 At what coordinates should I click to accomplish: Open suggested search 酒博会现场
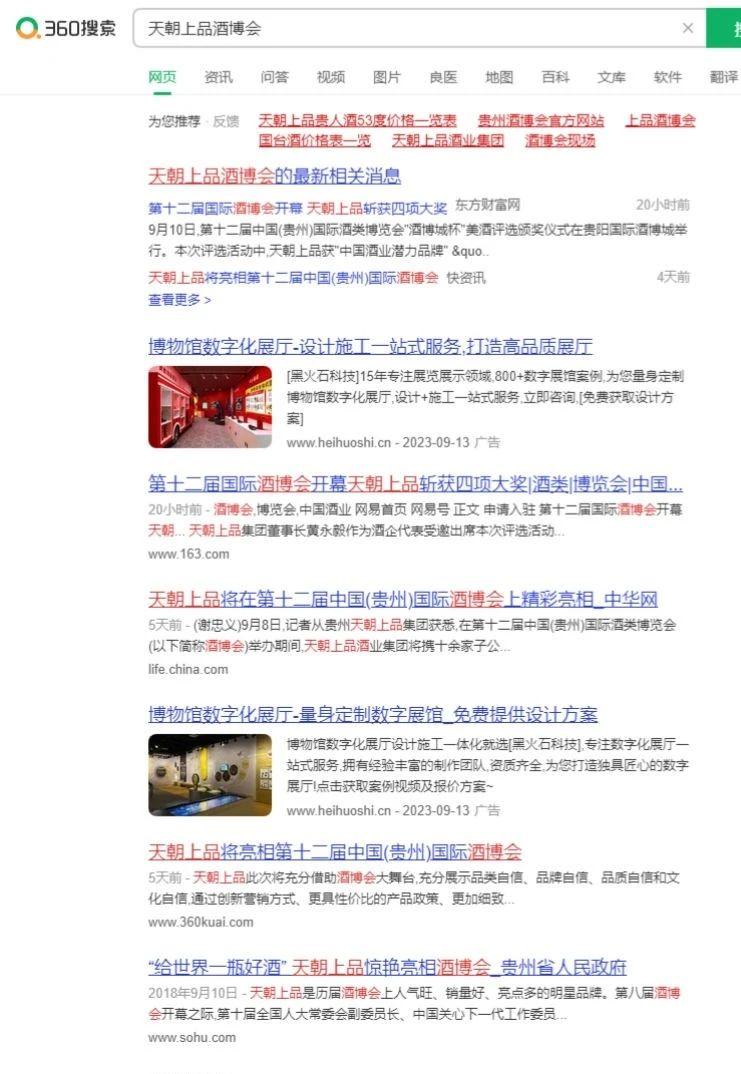click(560, 140)
